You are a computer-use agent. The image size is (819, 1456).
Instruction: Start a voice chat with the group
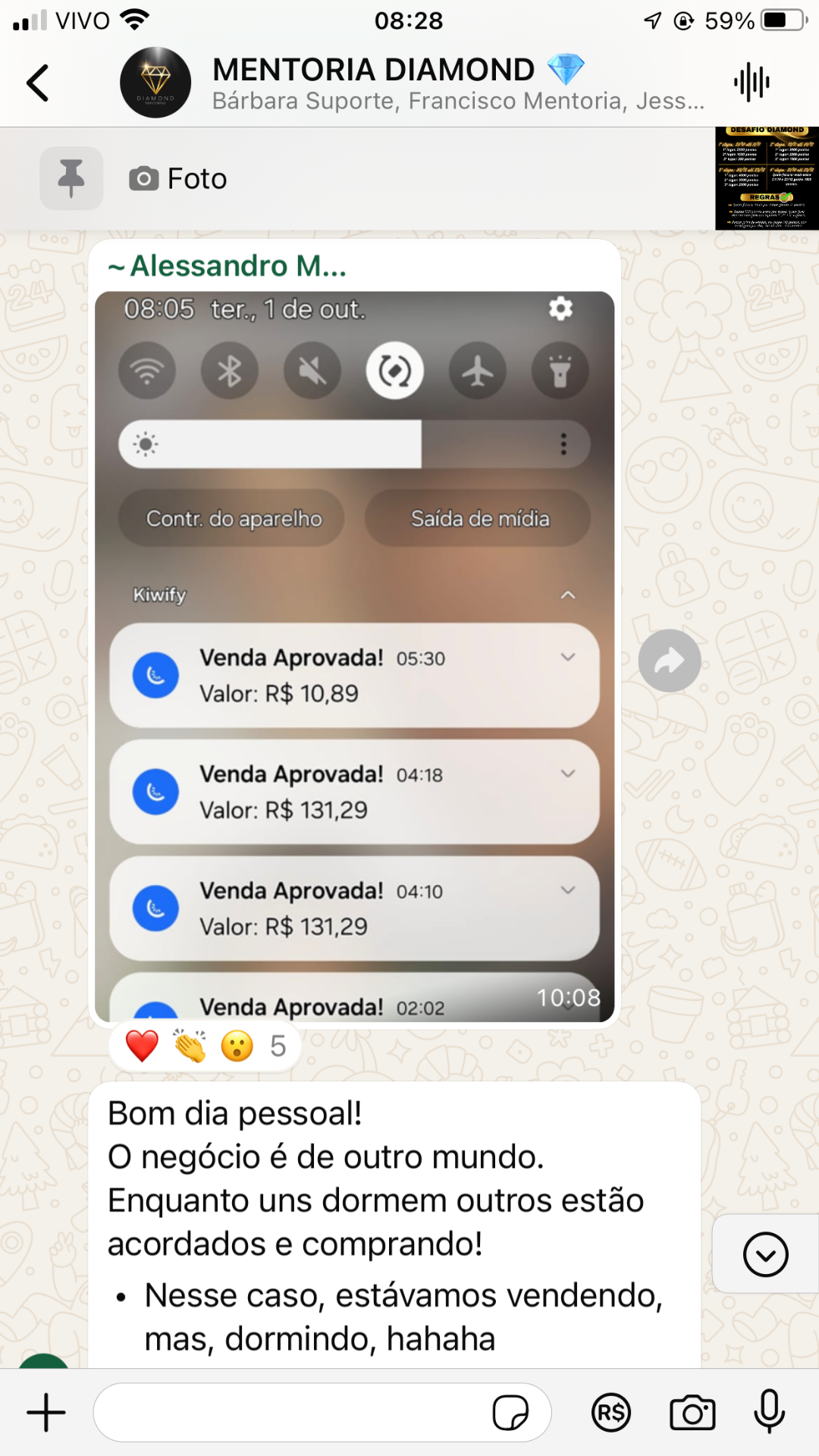pos(752,83)
